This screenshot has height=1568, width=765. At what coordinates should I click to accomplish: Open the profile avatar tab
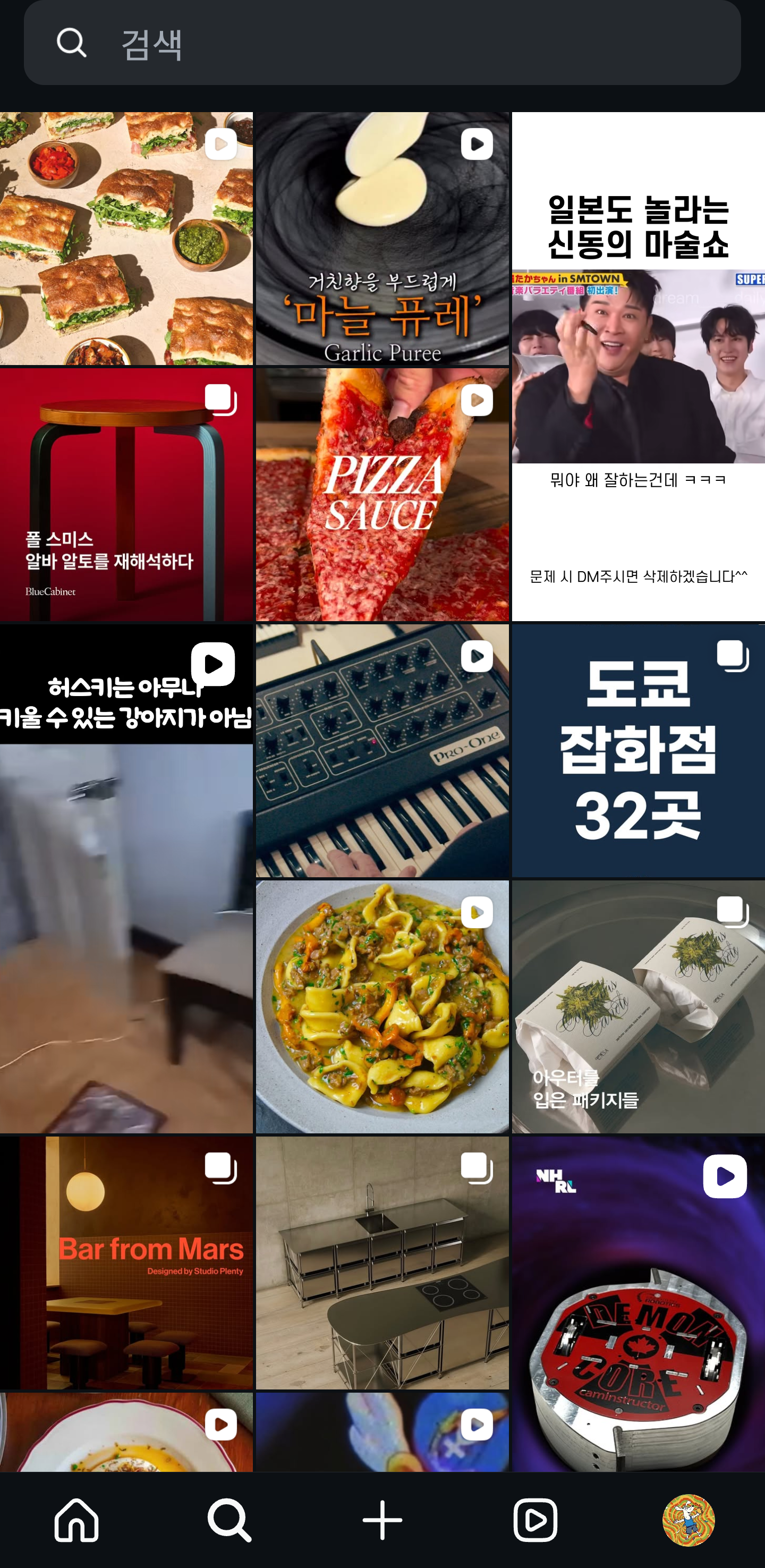pyautogui.click(x=688, y=1519)
